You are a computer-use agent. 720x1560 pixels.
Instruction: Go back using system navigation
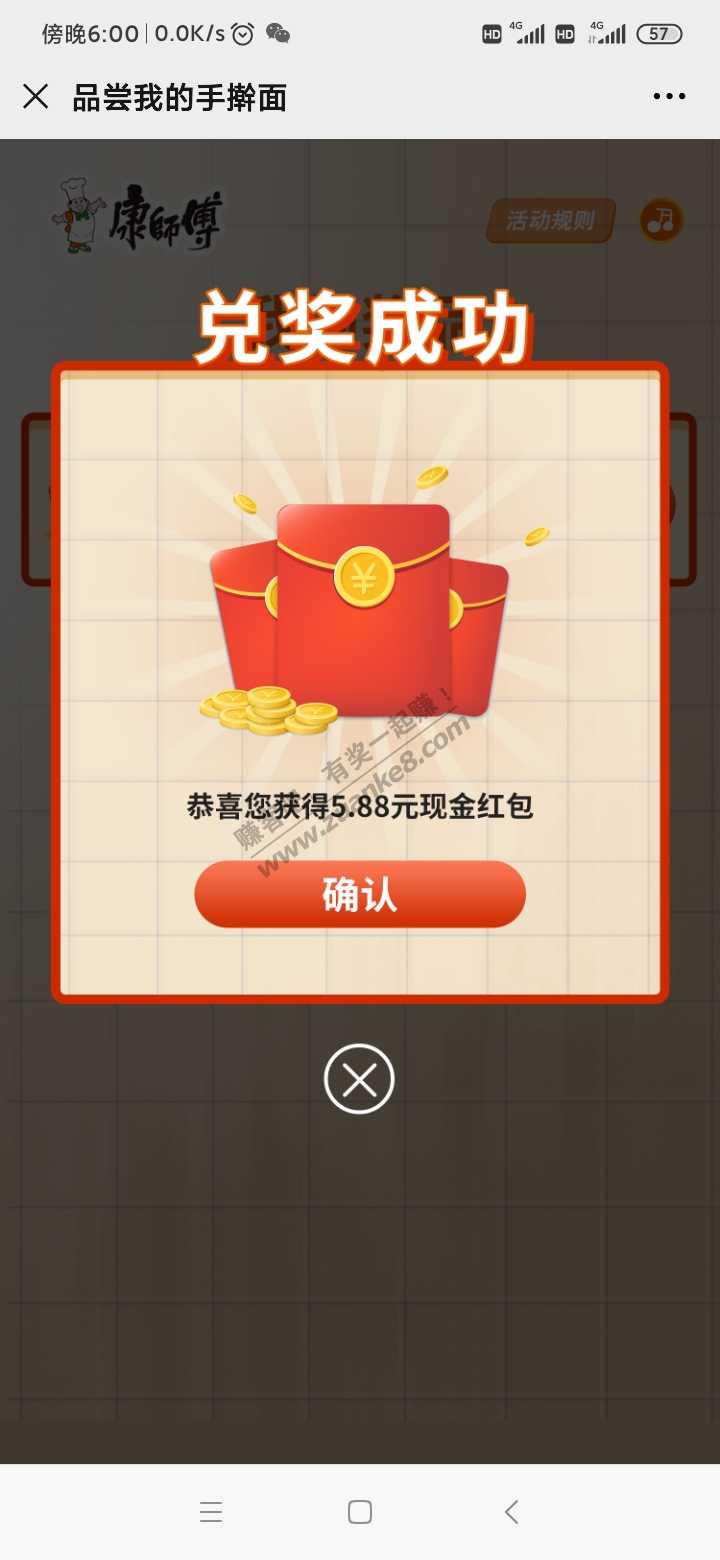tap(511, 1512)
